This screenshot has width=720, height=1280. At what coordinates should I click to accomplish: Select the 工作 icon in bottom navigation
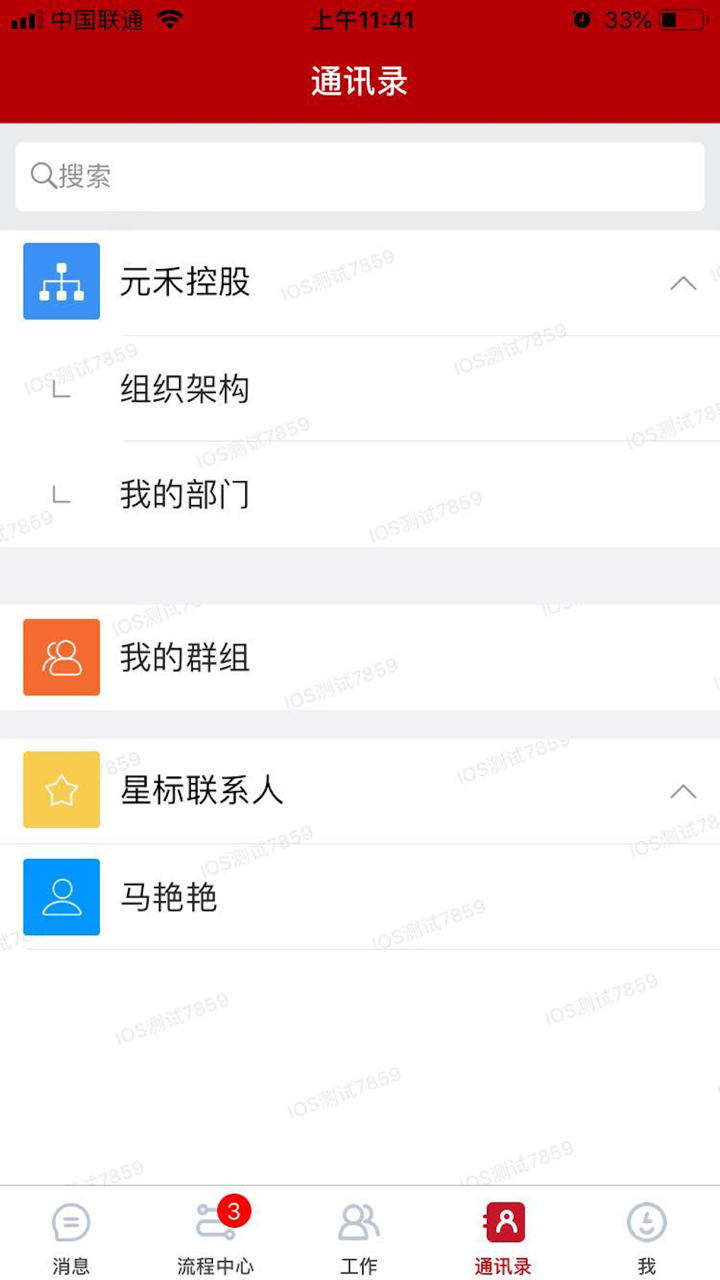pos(358,1222)
